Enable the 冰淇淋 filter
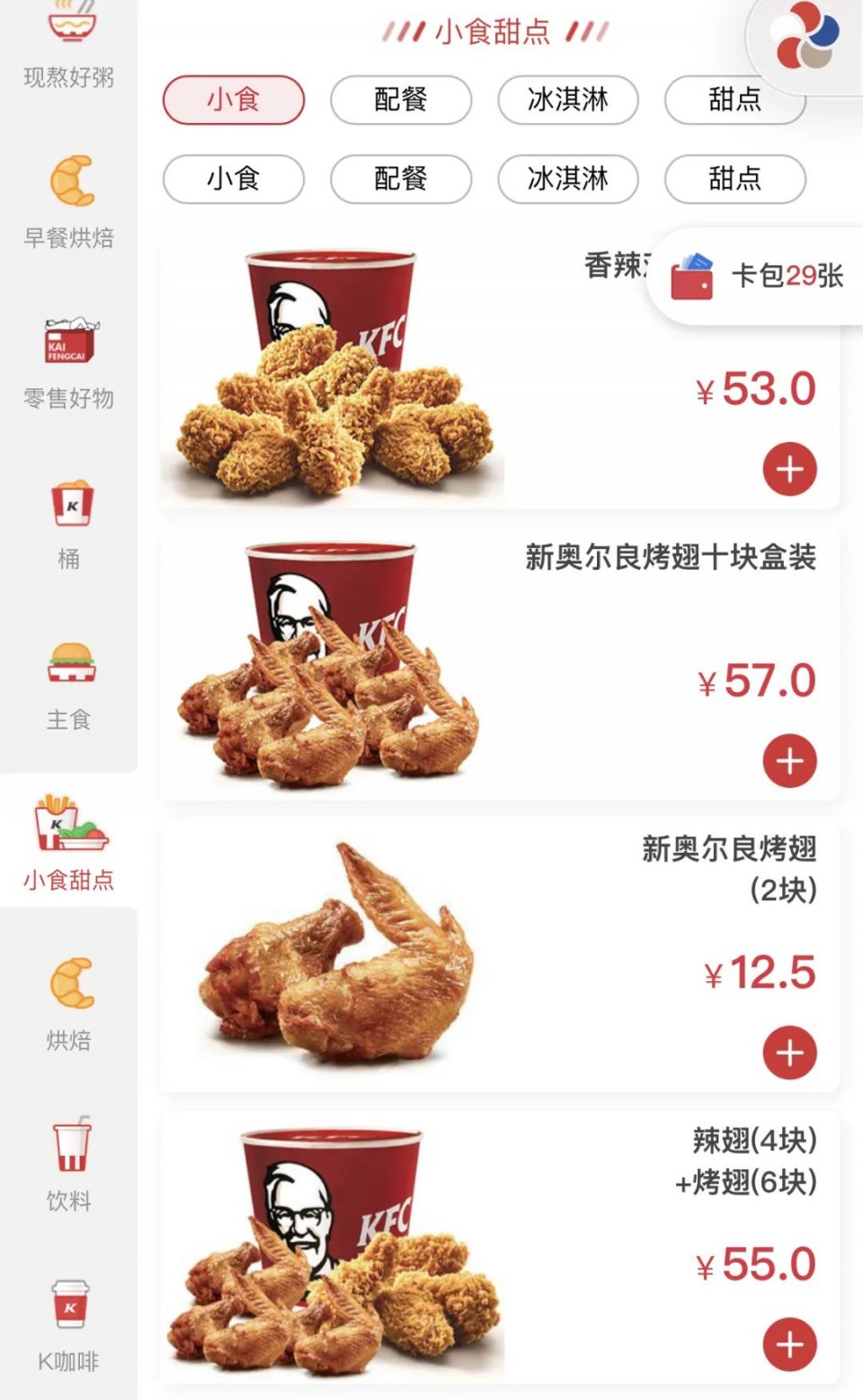 pos(567,100)
